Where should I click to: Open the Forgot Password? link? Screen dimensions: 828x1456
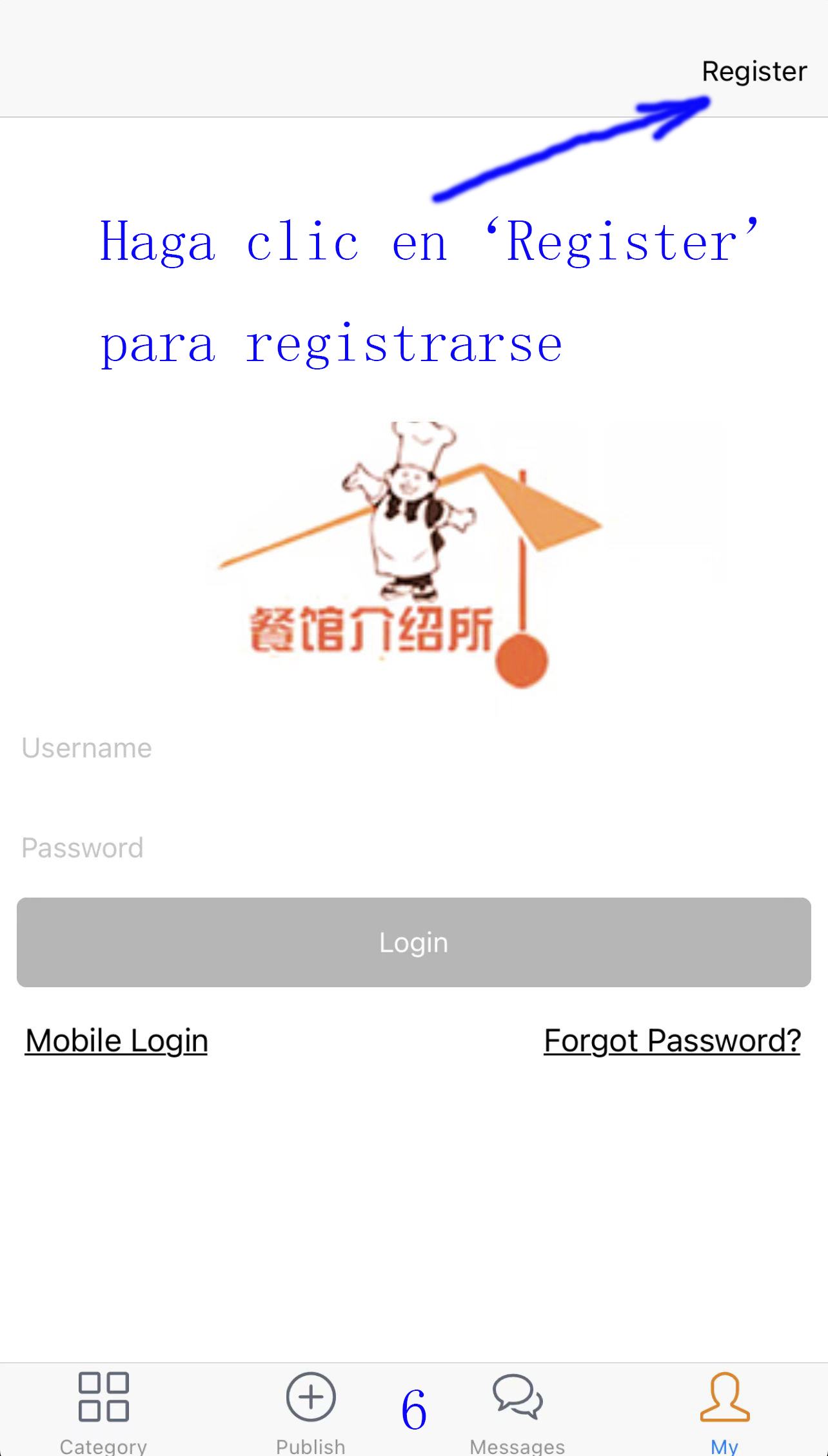pos(672,1041)
